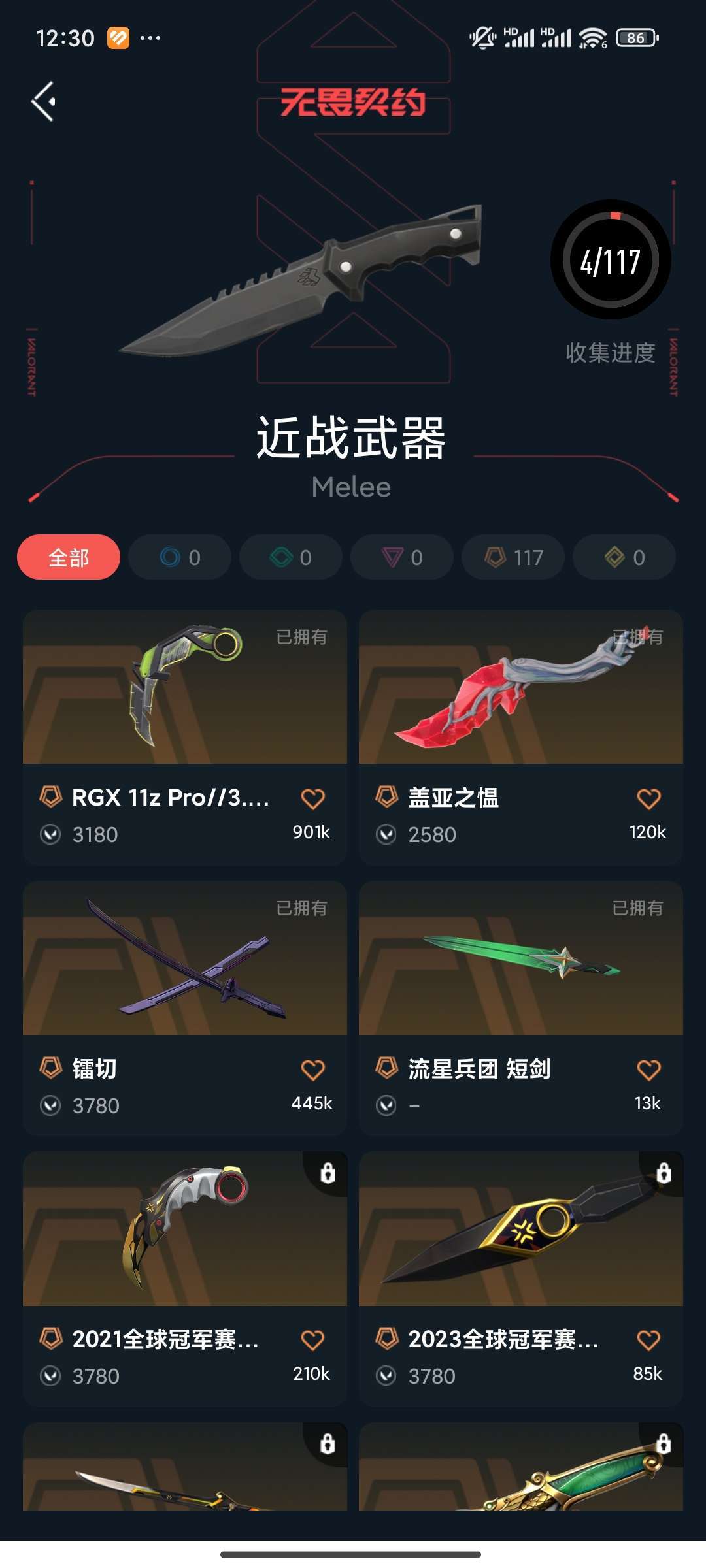The width and height of the screenshot is (706, 1568).
Task: Filter by the green diamond tier chip
Action: [x=291, y=557]
